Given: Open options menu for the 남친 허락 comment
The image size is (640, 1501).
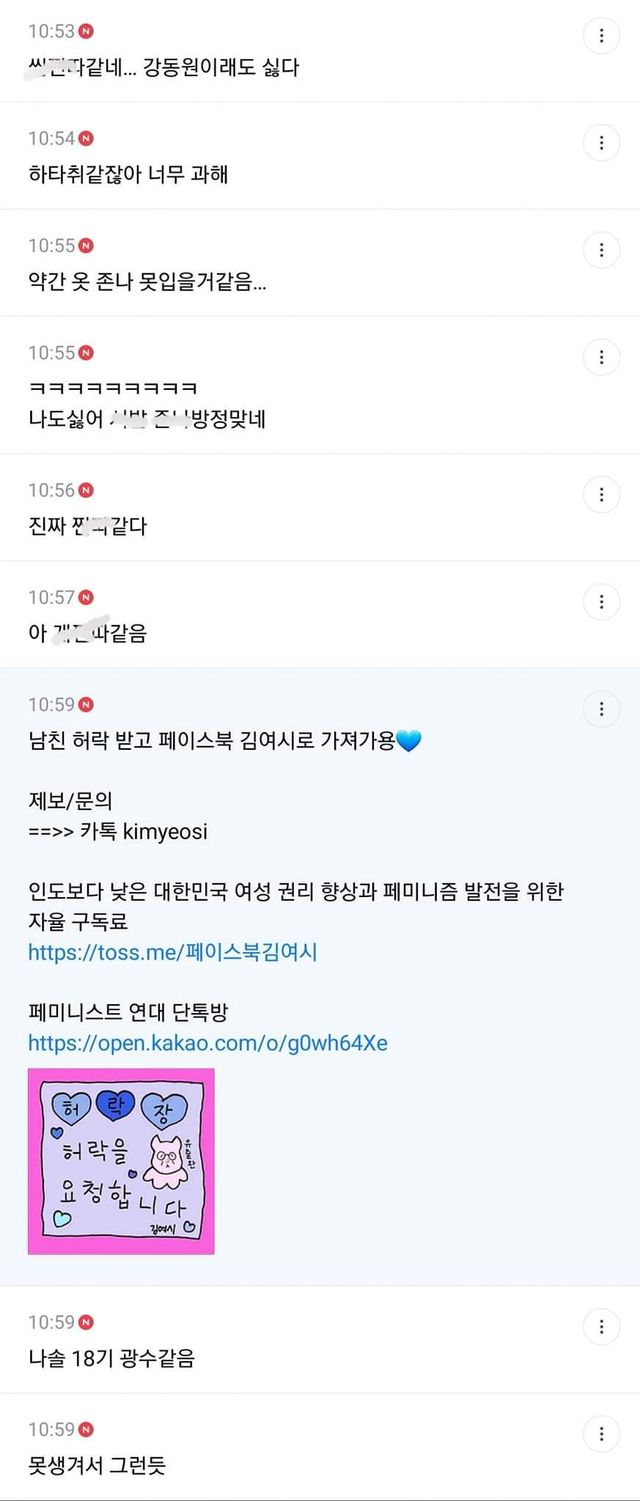Looking at the screenshot, I should 601,709.
